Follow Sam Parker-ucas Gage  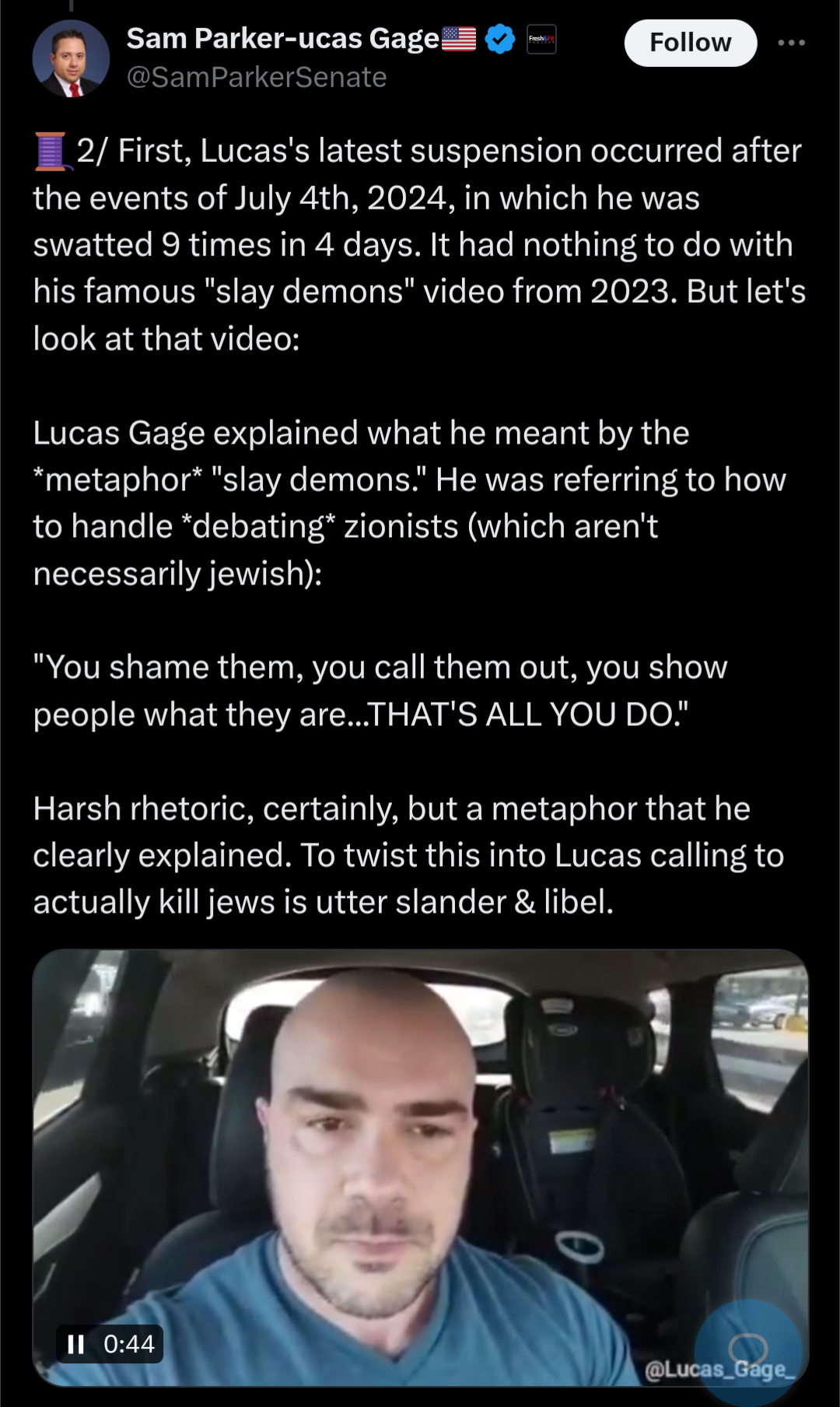coord(690,43)
